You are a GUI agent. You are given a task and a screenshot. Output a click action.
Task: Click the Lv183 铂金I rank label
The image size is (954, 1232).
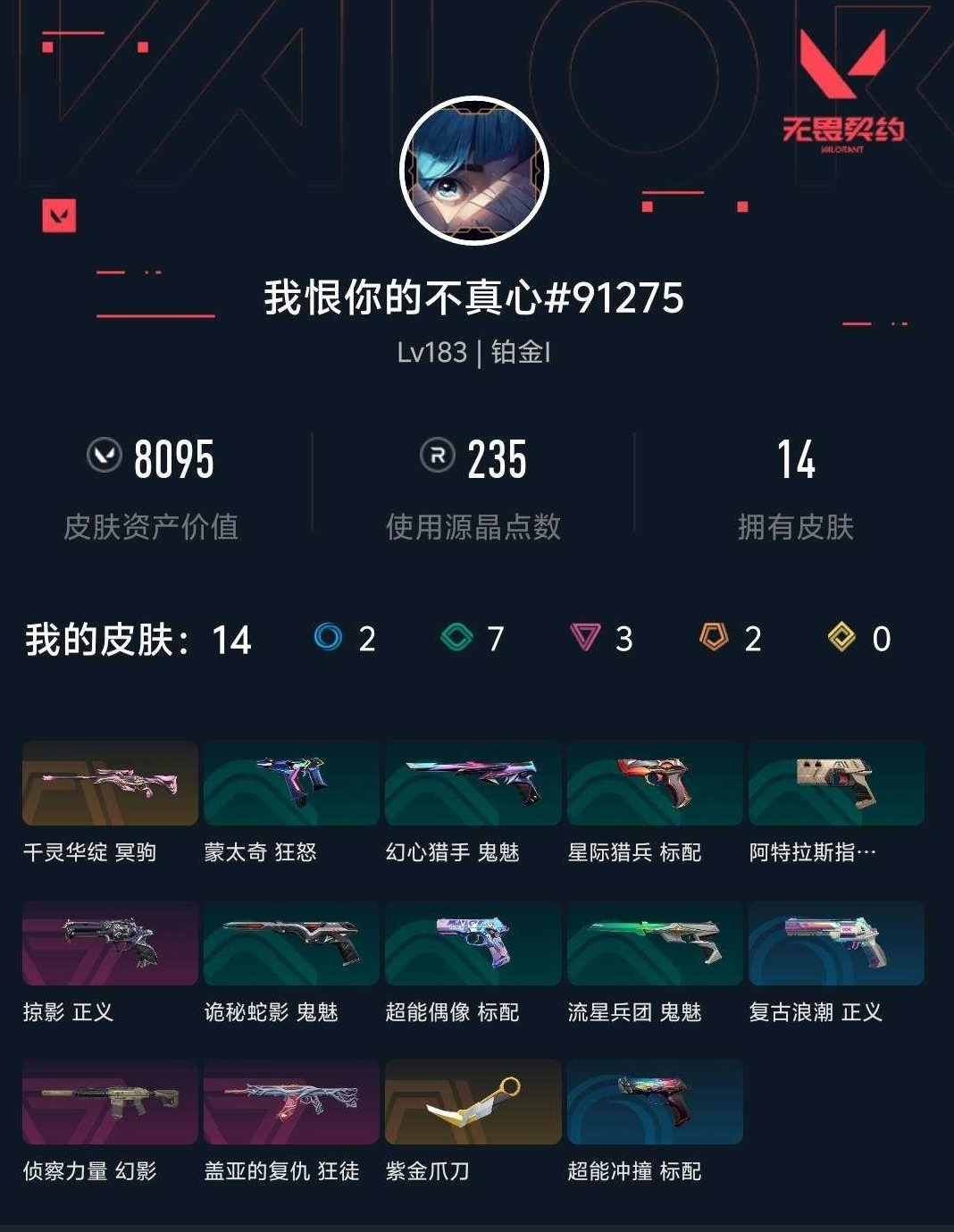click(x=476, y=350)
